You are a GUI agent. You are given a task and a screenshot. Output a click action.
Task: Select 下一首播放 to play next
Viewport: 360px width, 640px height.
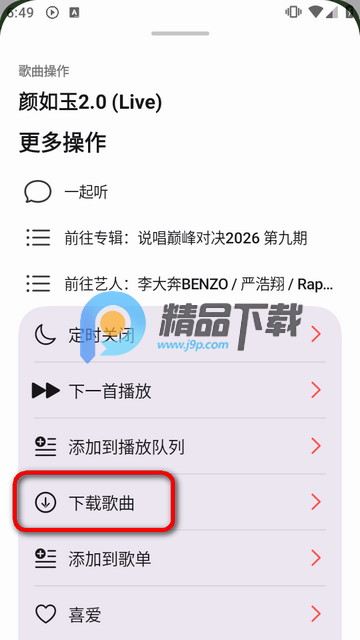pos(180,390)
